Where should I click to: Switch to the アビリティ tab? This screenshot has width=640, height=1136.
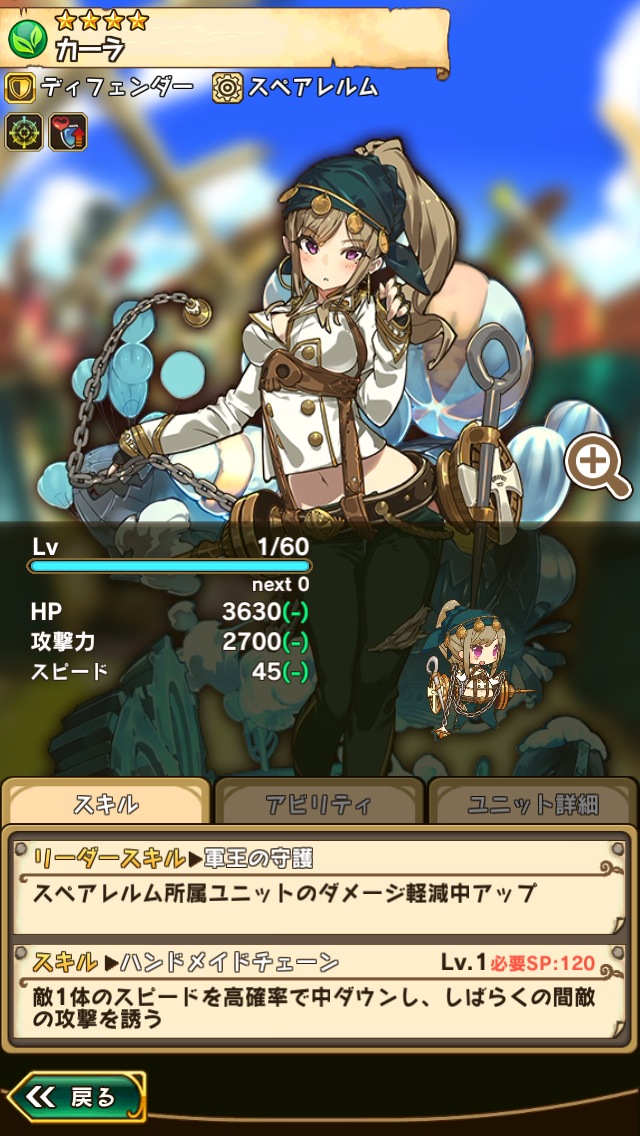318,803
